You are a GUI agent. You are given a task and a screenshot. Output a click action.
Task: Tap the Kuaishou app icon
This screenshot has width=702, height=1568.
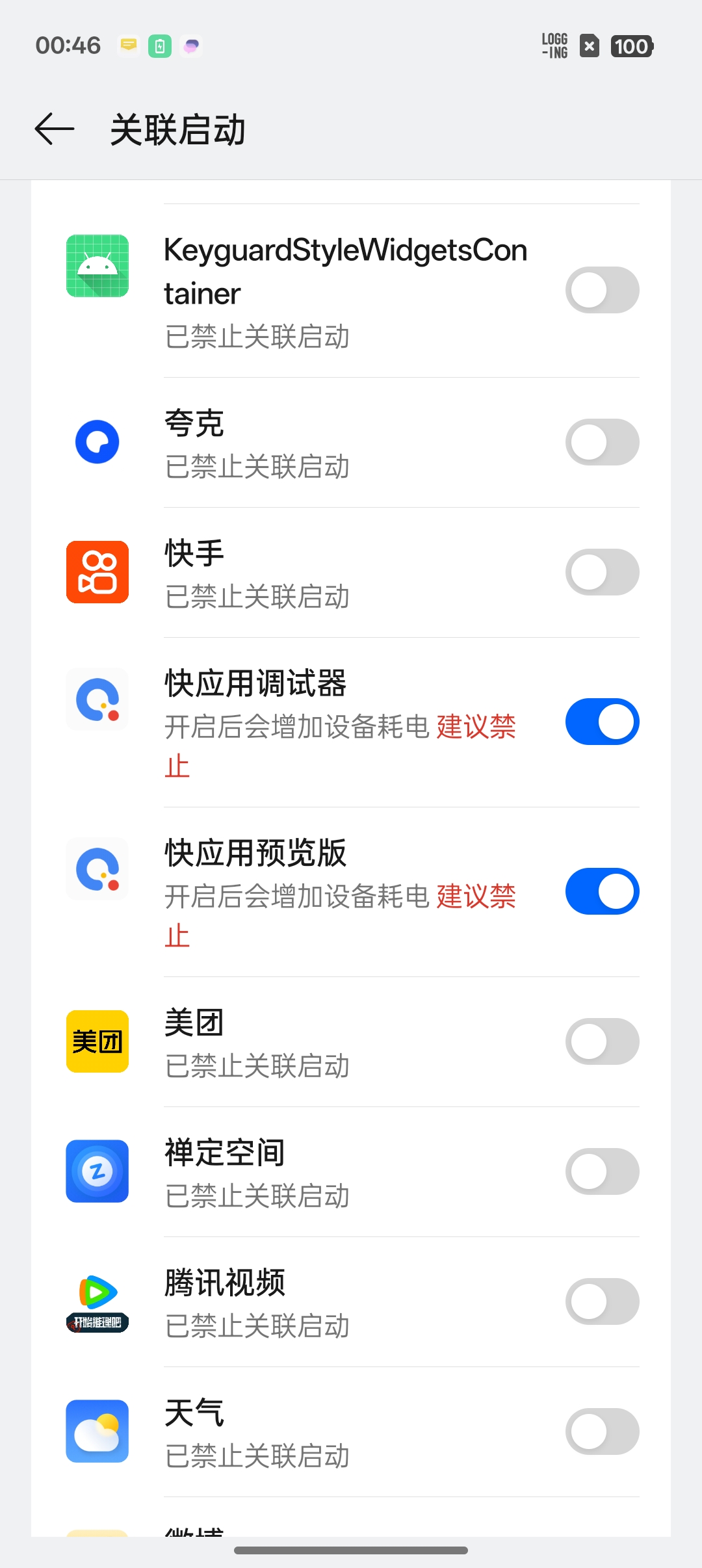(97, 572)
